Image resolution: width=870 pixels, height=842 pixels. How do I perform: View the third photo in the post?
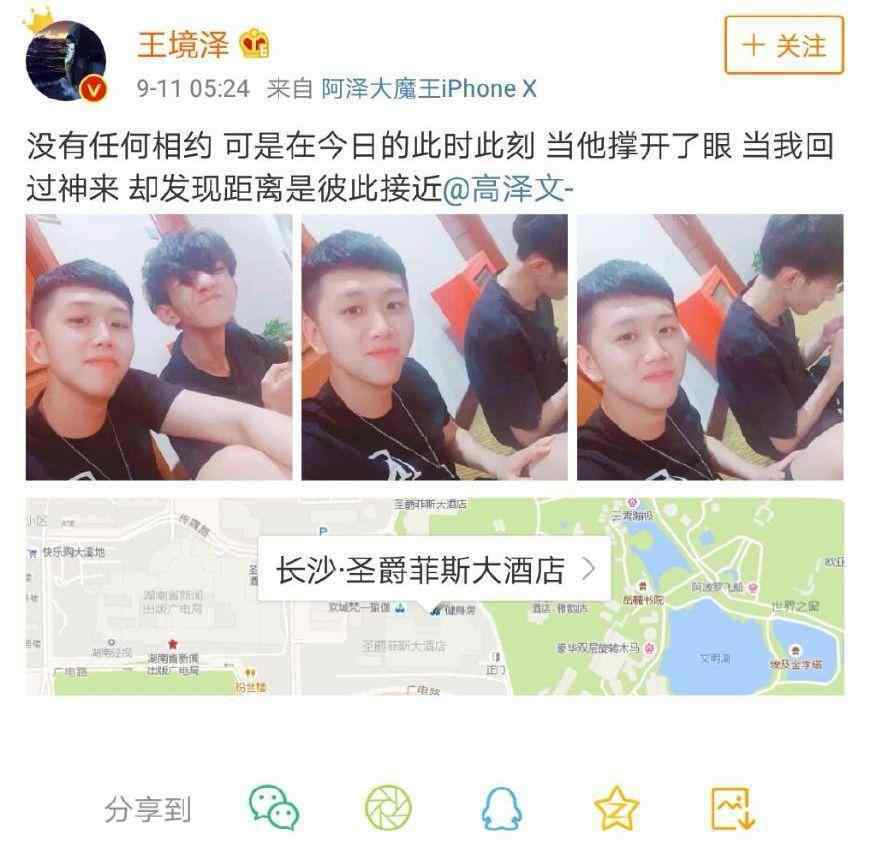[x=710, y=347]
